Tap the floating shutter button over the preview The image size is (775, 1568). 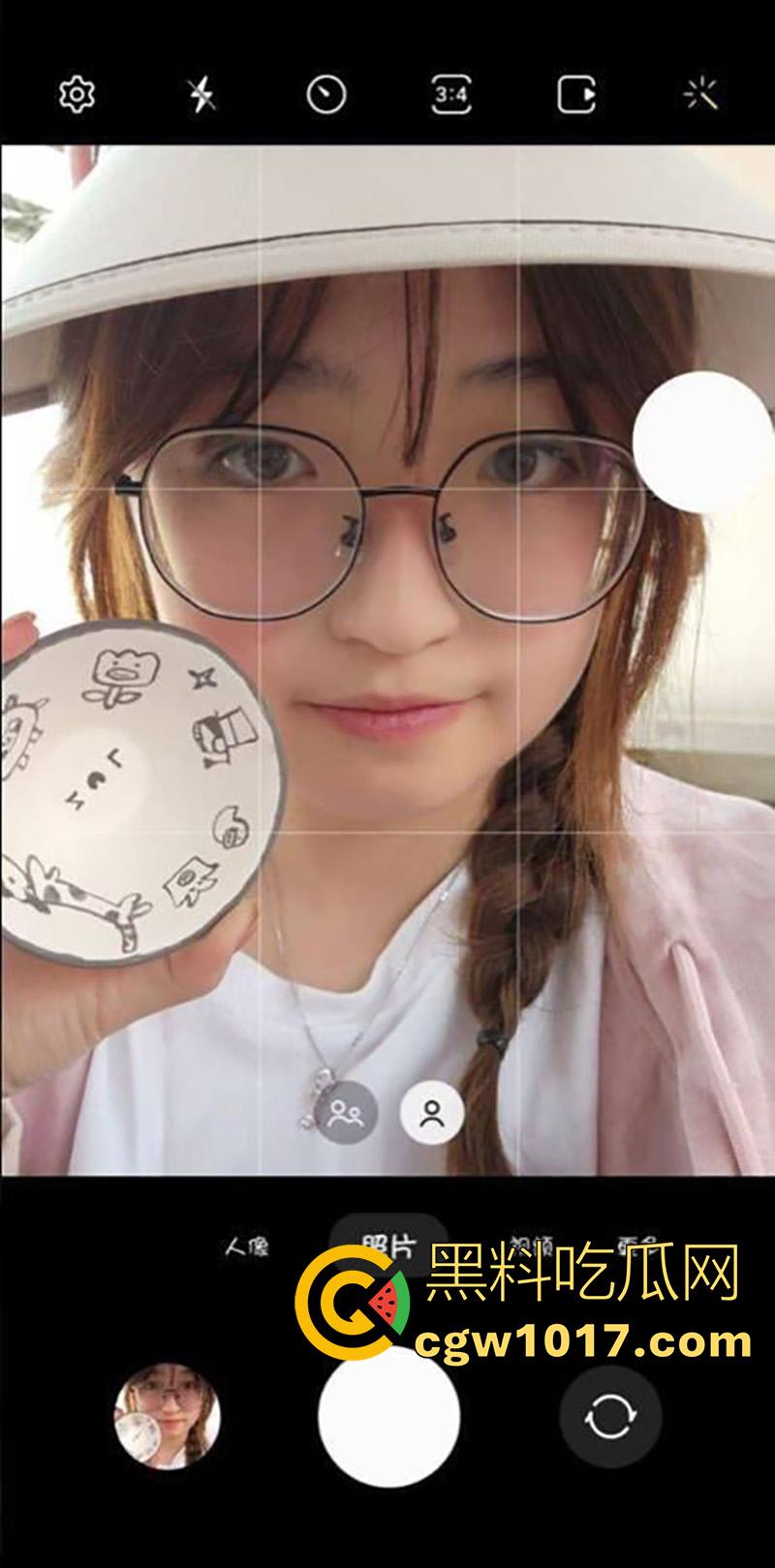coord(702,439)
